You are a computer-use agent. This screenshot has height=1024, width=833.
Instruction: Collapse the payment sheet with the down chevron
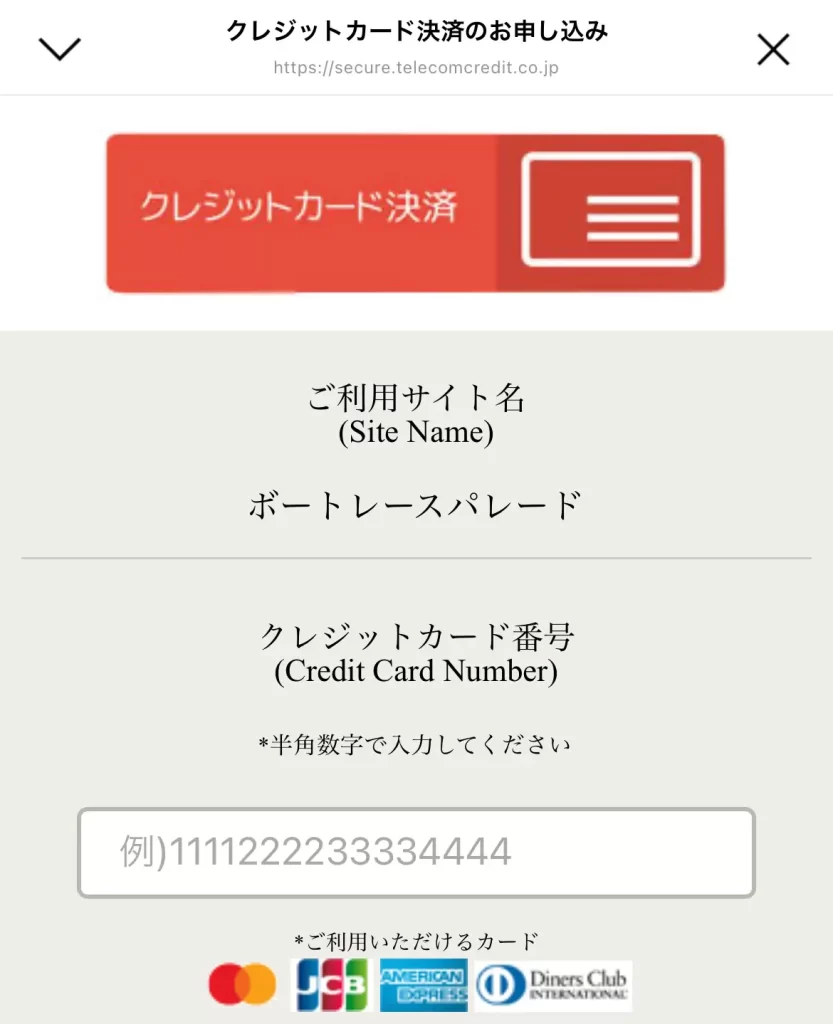60,47
